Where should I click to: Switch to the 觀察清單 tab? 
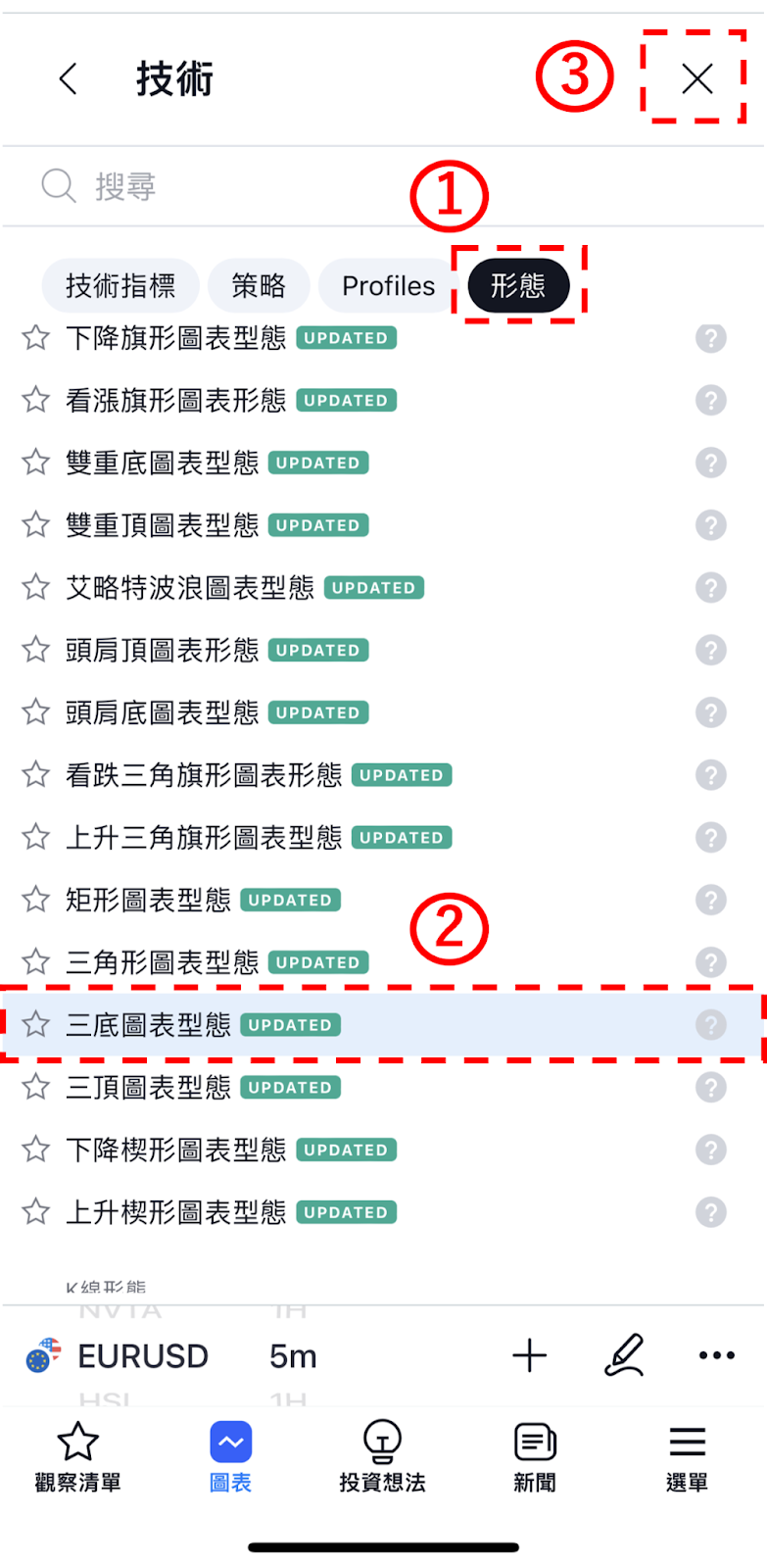pos(78,1457)
